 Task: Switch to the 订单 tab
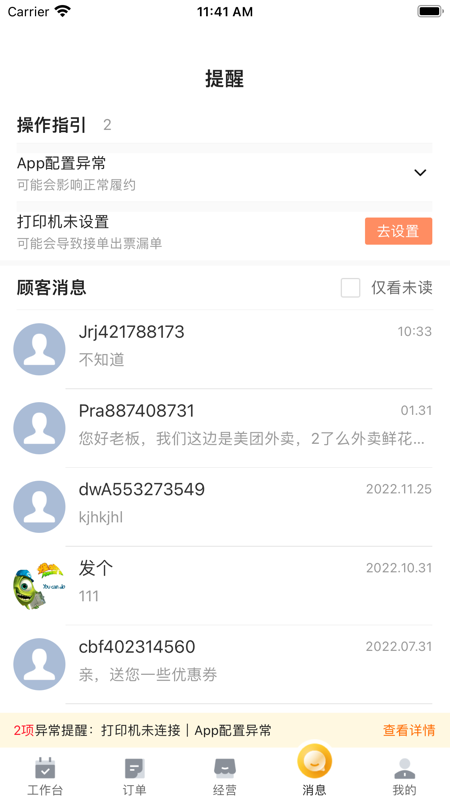[135, 776]
